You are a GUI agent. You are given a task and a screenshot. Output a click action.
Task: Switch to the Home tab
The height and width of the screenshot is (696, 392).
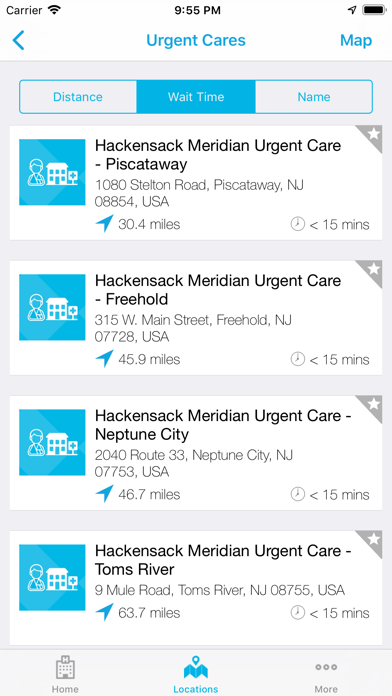click(65, 674)
